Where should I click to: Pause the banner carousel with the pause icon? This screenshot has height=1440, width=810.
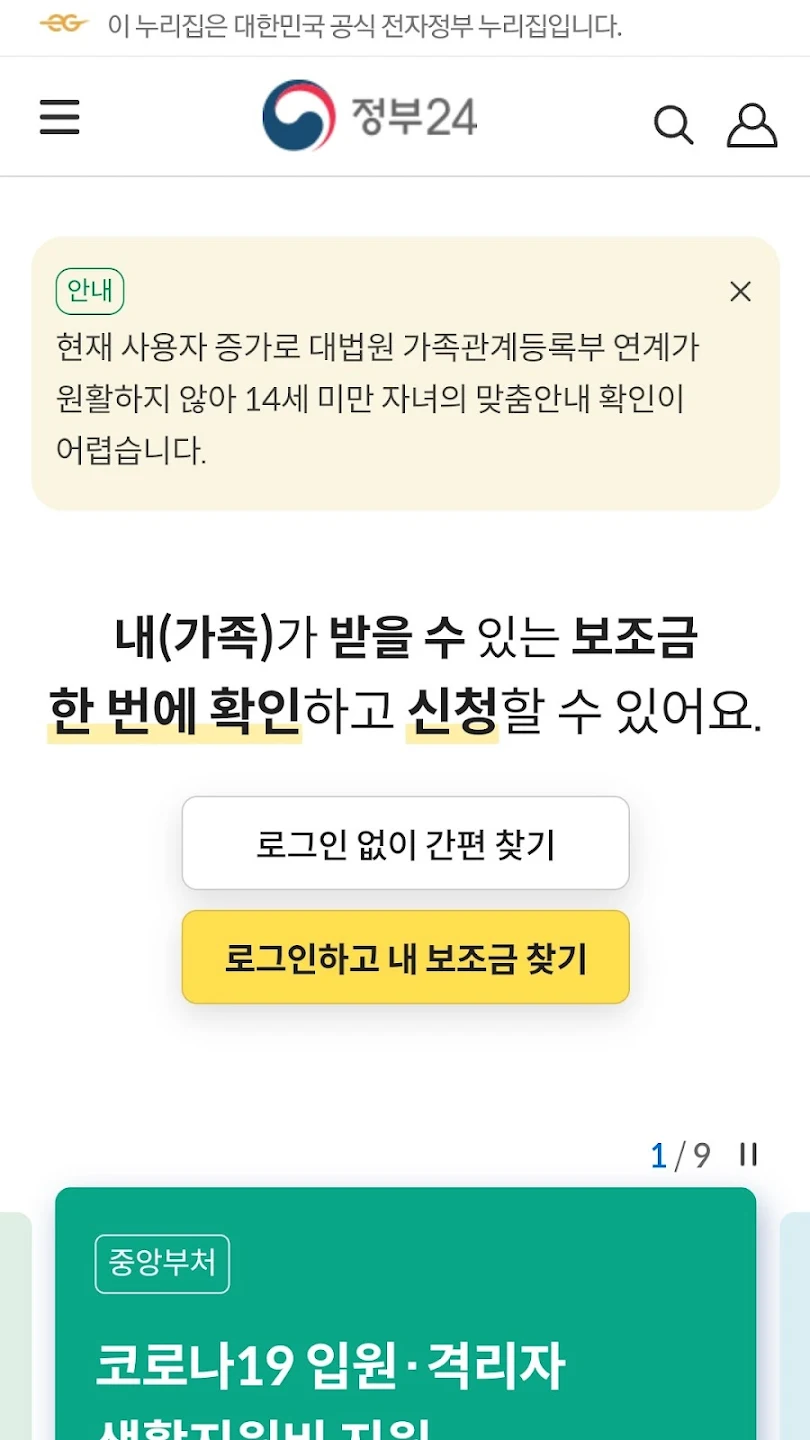tap(746, 1155)
